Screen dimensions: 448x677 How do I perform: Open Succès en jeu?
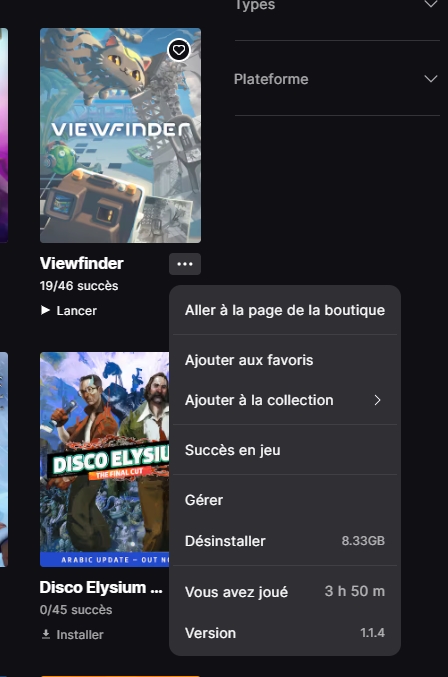click(285, 450)
